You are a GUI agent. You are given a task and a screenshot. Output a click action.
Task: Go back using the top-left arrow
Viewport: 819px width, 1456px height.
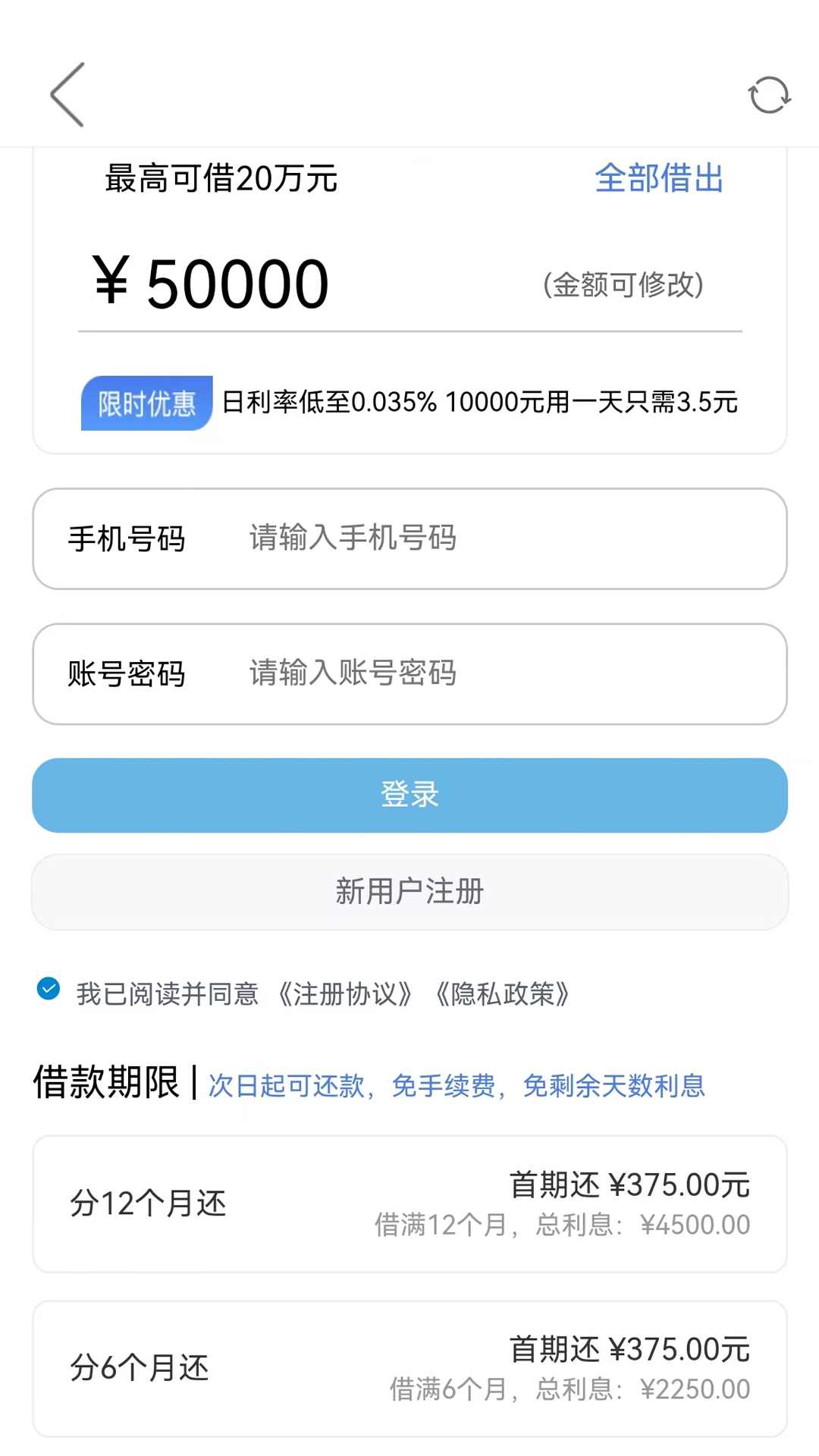[x=67, y=95]
